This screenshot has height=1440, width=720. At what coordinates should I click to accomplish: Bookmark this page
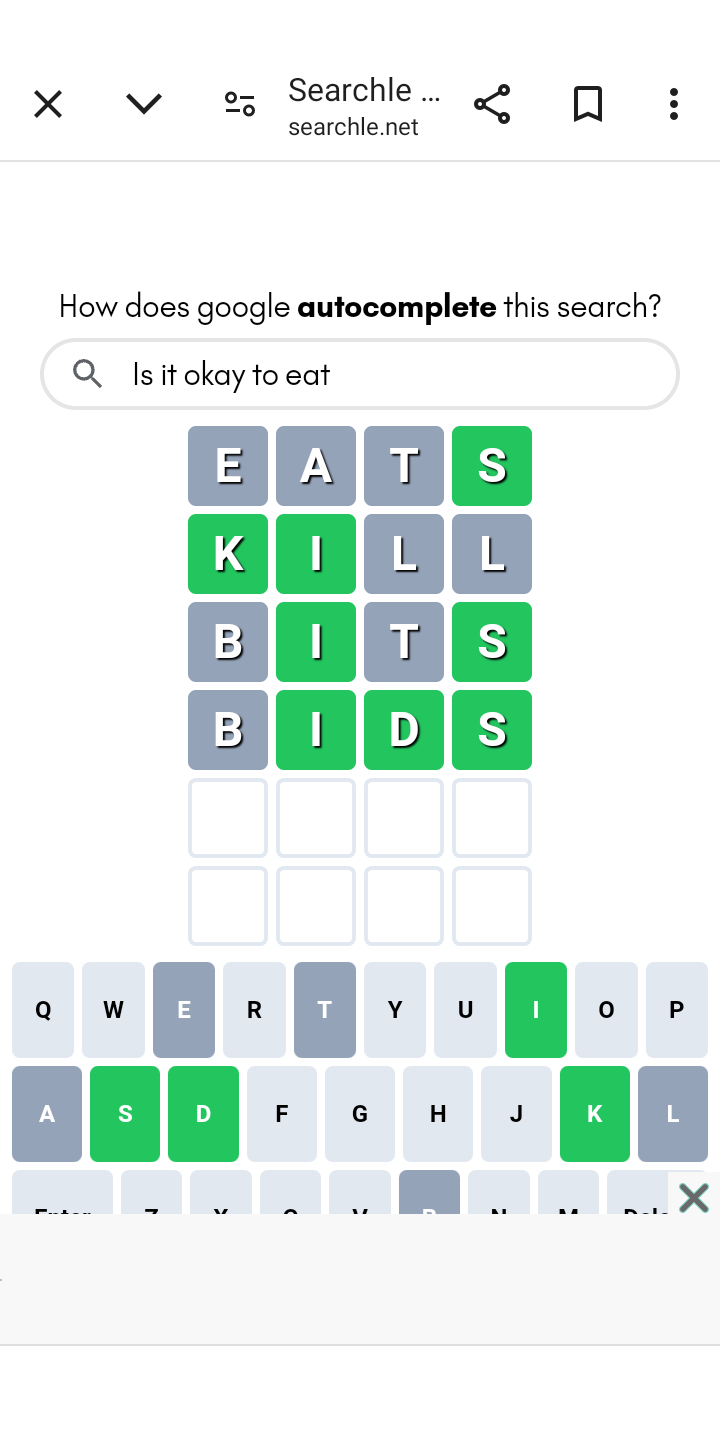(588, 104)
